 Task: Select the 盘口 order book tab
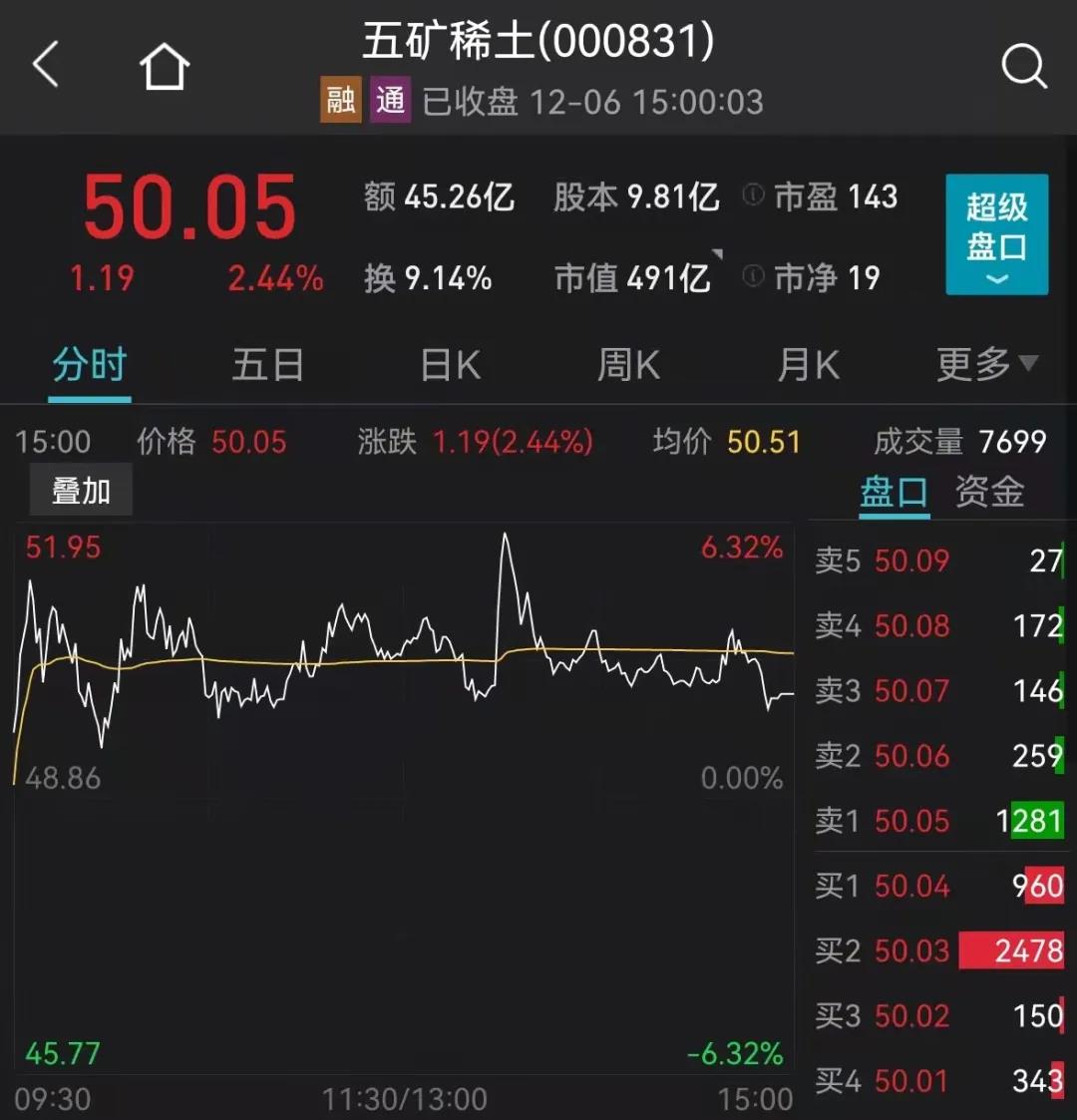point(894,493)
